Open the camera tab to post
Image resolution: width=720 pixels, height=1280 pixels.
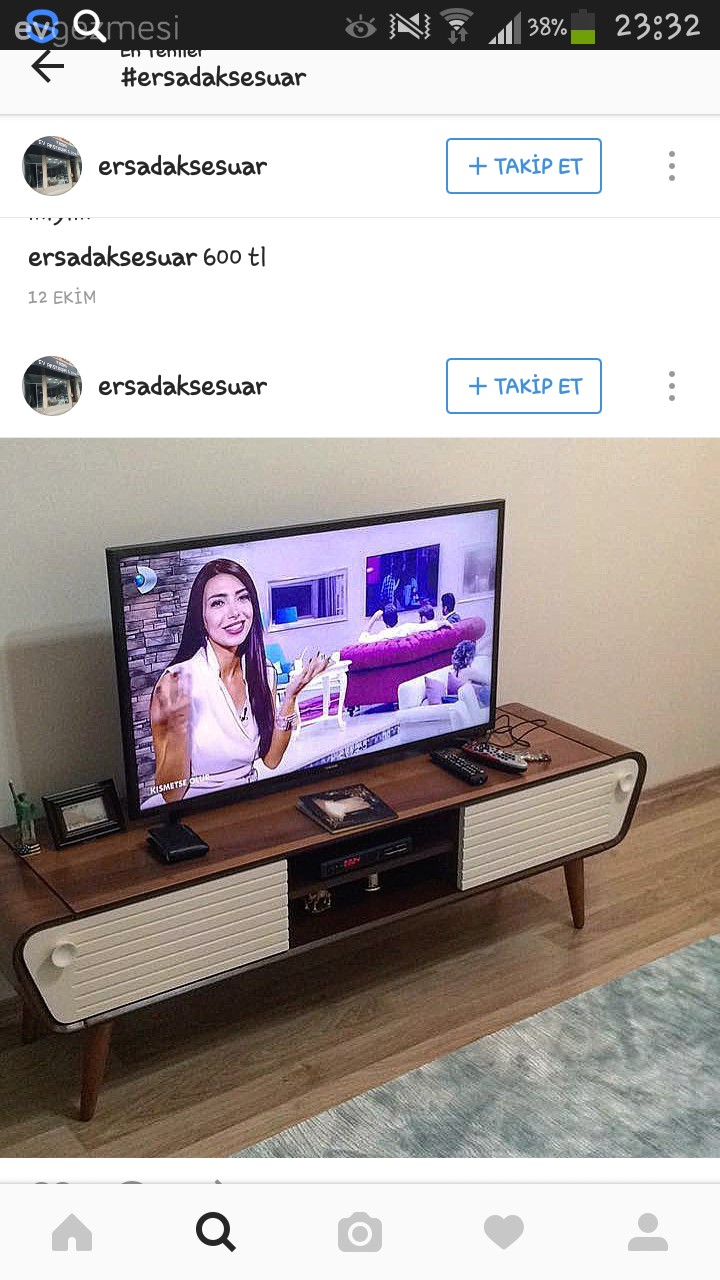point(360,1232)
